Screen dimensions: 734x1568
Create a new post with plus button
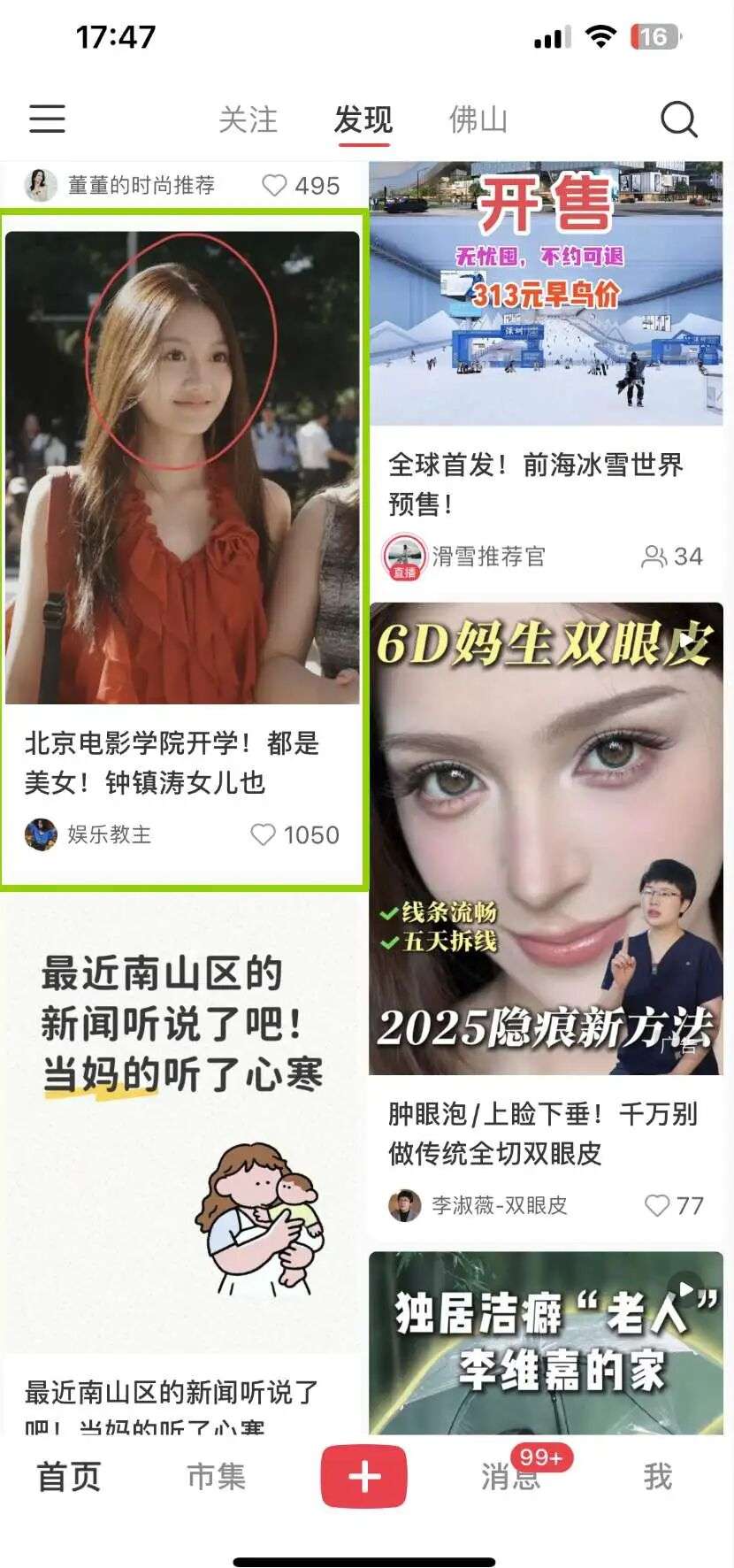[x=363, y=1477]
